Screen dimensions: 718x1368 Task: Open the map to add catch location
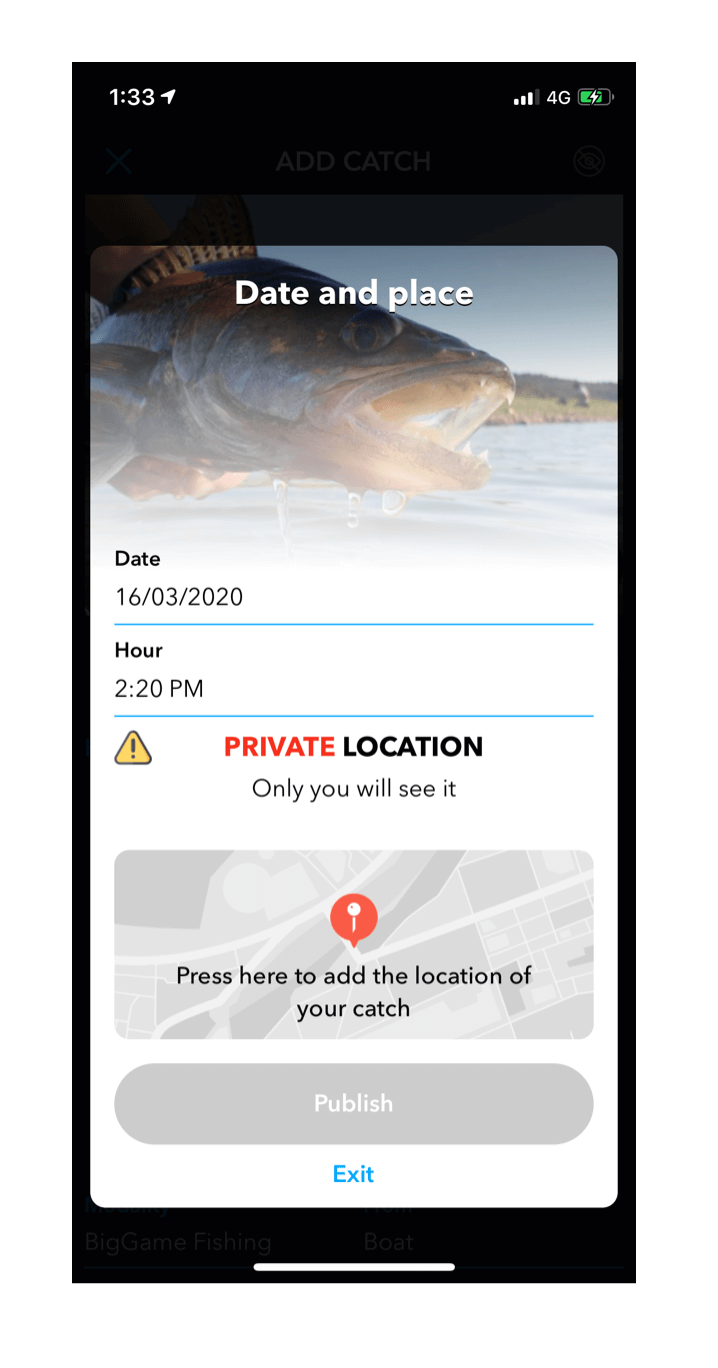pyautogui.click(x=353, y=944)
